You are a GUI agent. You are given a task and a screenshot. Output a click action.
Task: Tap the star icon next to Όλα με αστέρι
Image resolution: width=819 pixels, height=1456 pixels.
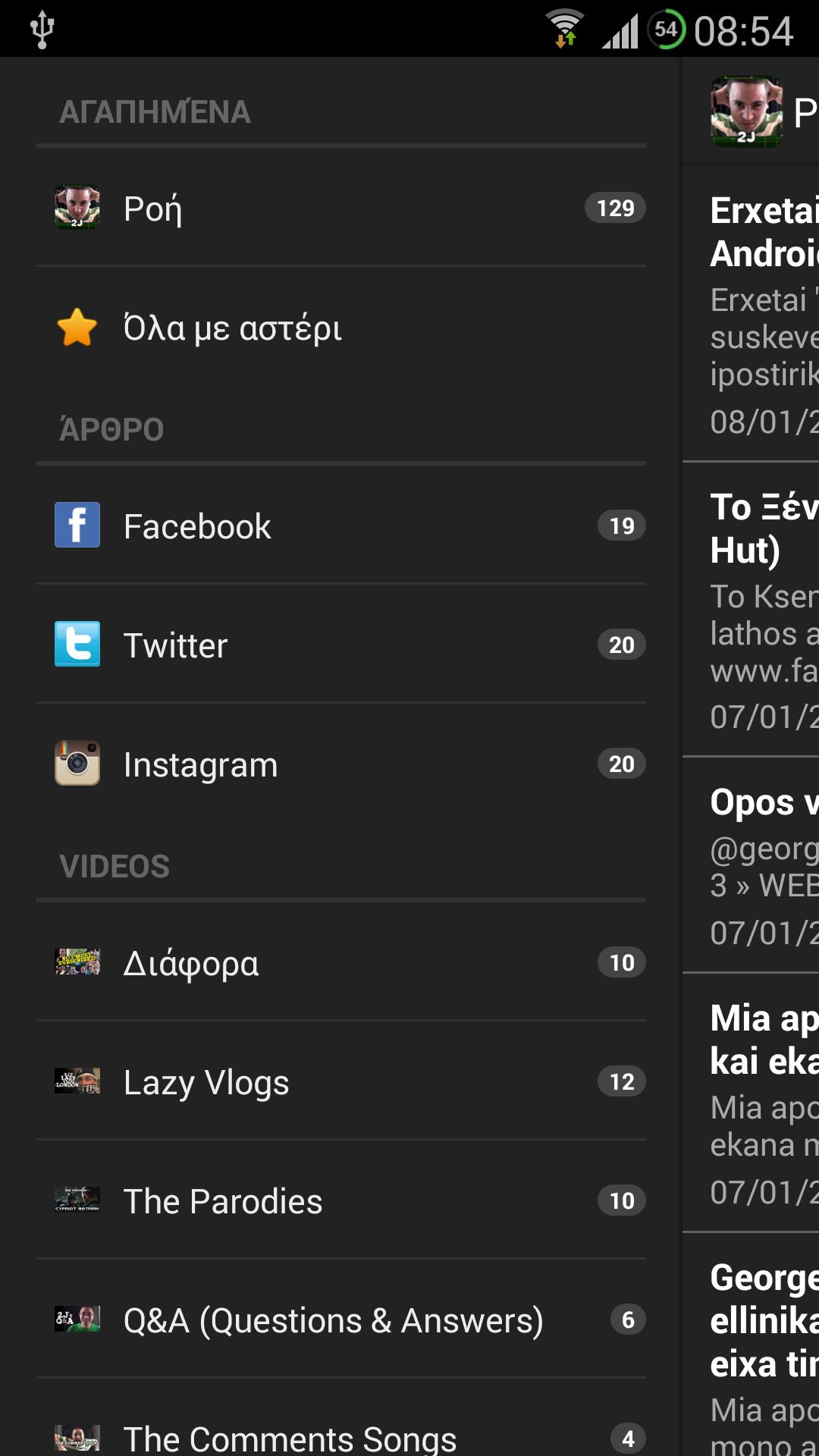(x=76, y=327)
